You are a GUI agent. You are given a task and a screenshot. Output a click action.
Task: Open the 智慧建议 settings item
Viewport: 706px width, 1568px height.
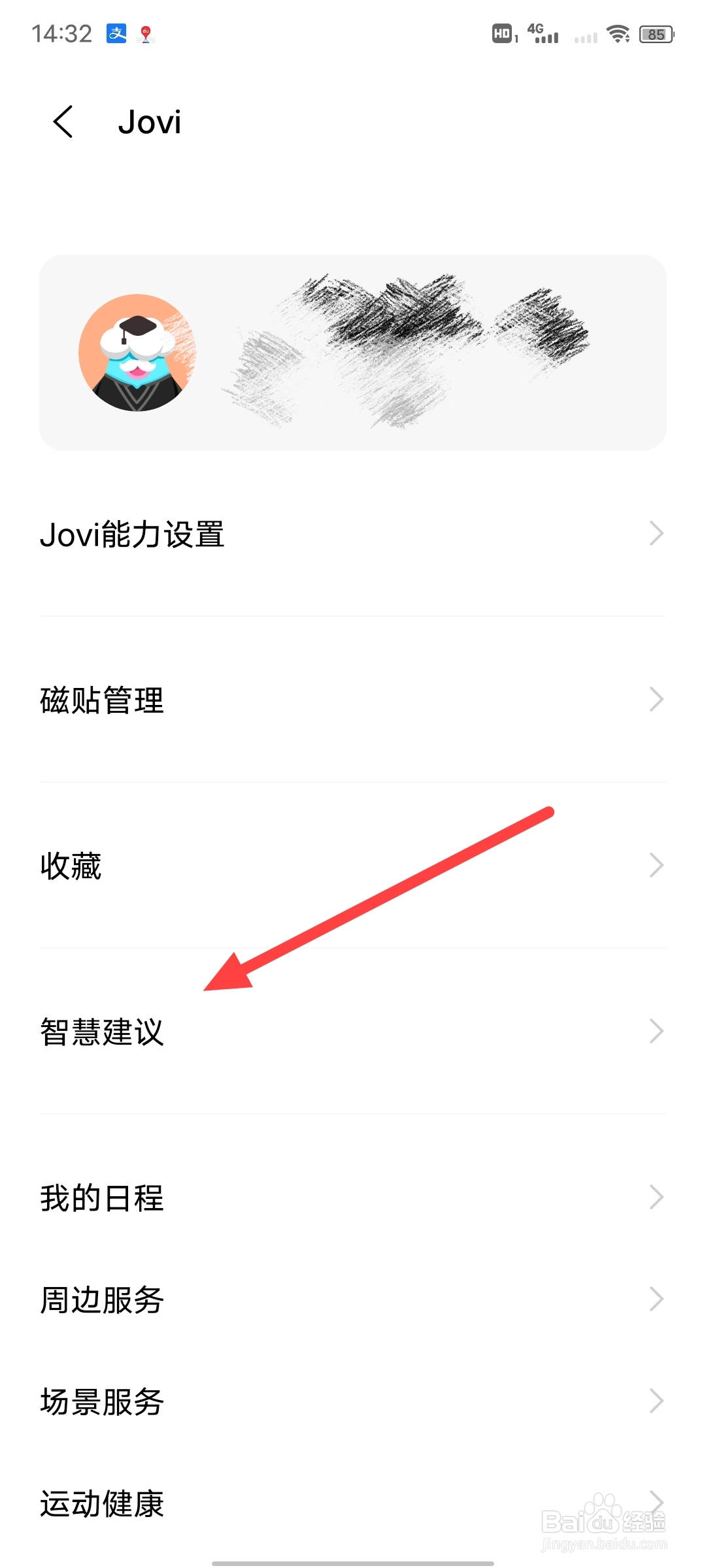[x=101, y=1031]
